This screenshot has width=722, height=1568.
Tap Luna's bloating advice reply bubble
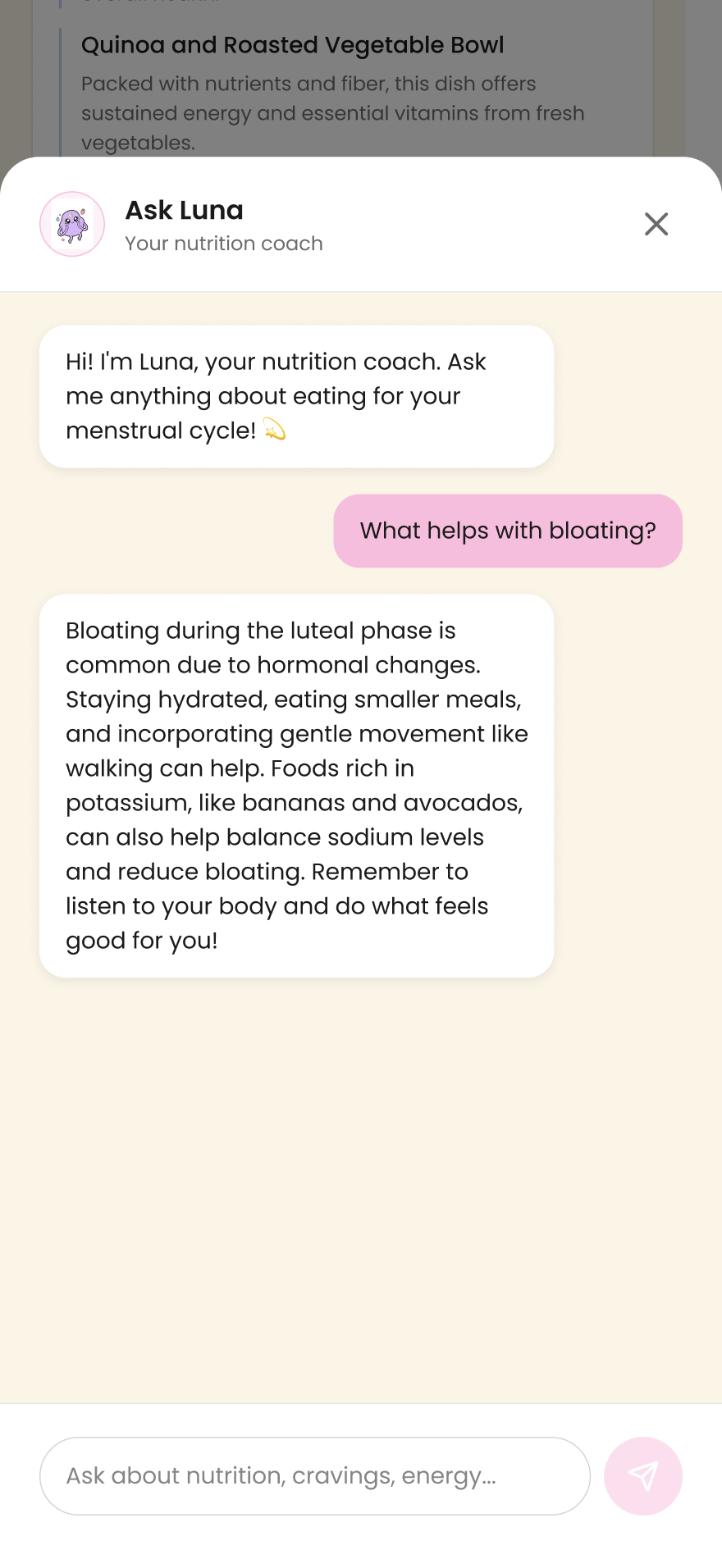(x=297, y=785)
